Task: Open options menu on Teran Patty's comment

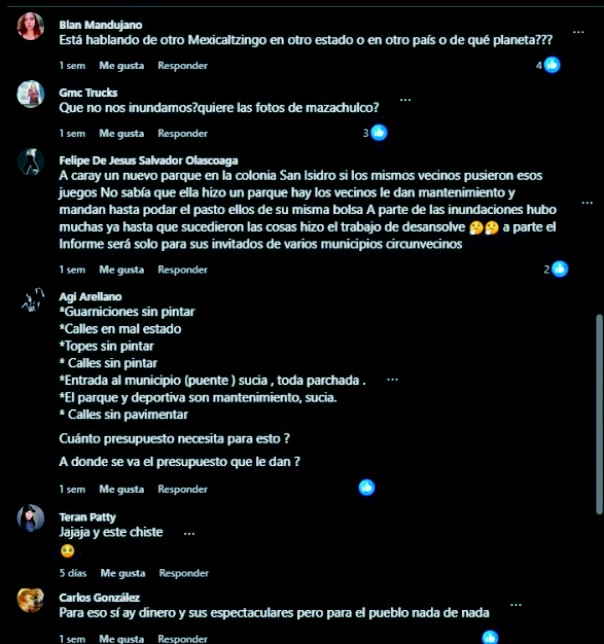Action: (189, 533)
